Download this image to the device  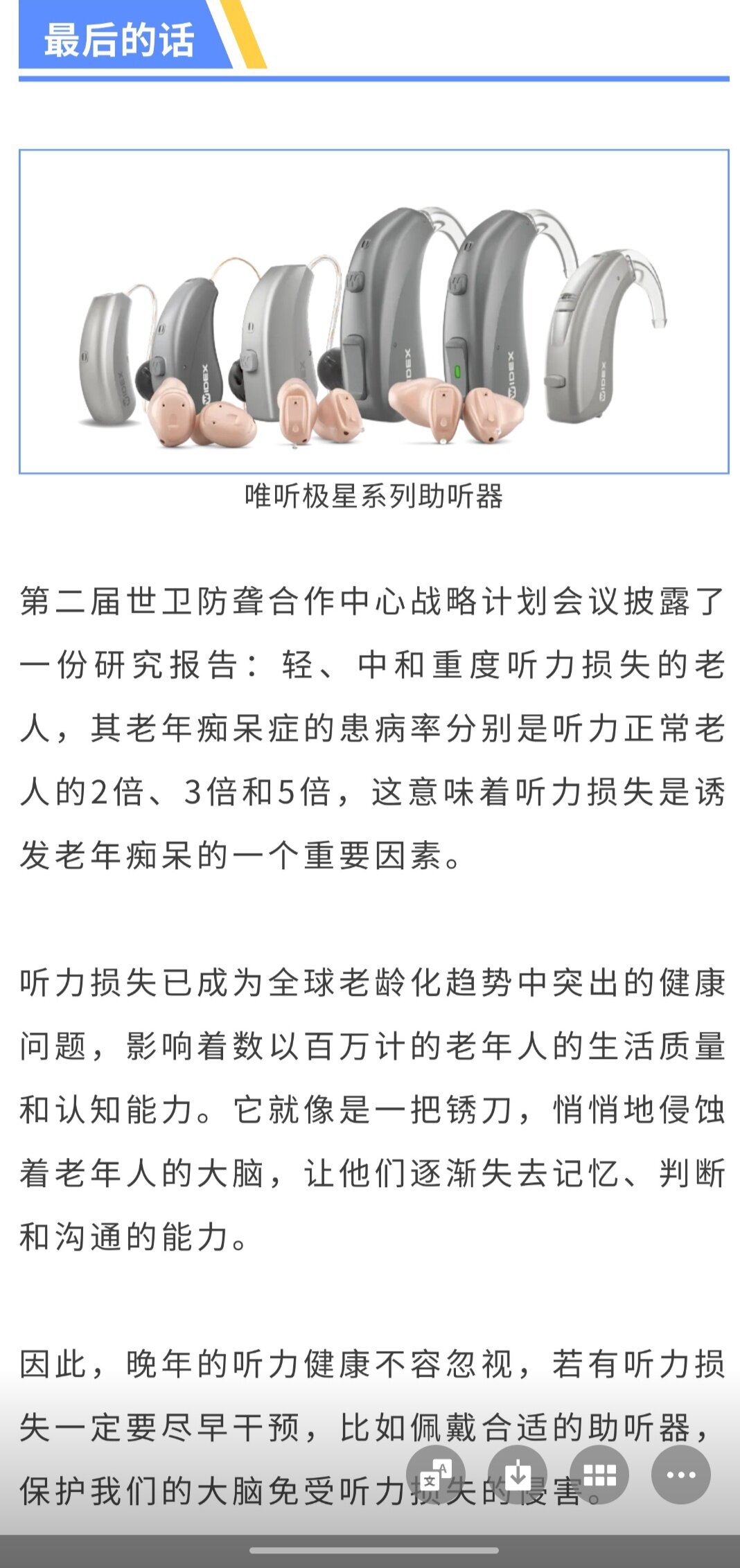[x=517, y=1475]
